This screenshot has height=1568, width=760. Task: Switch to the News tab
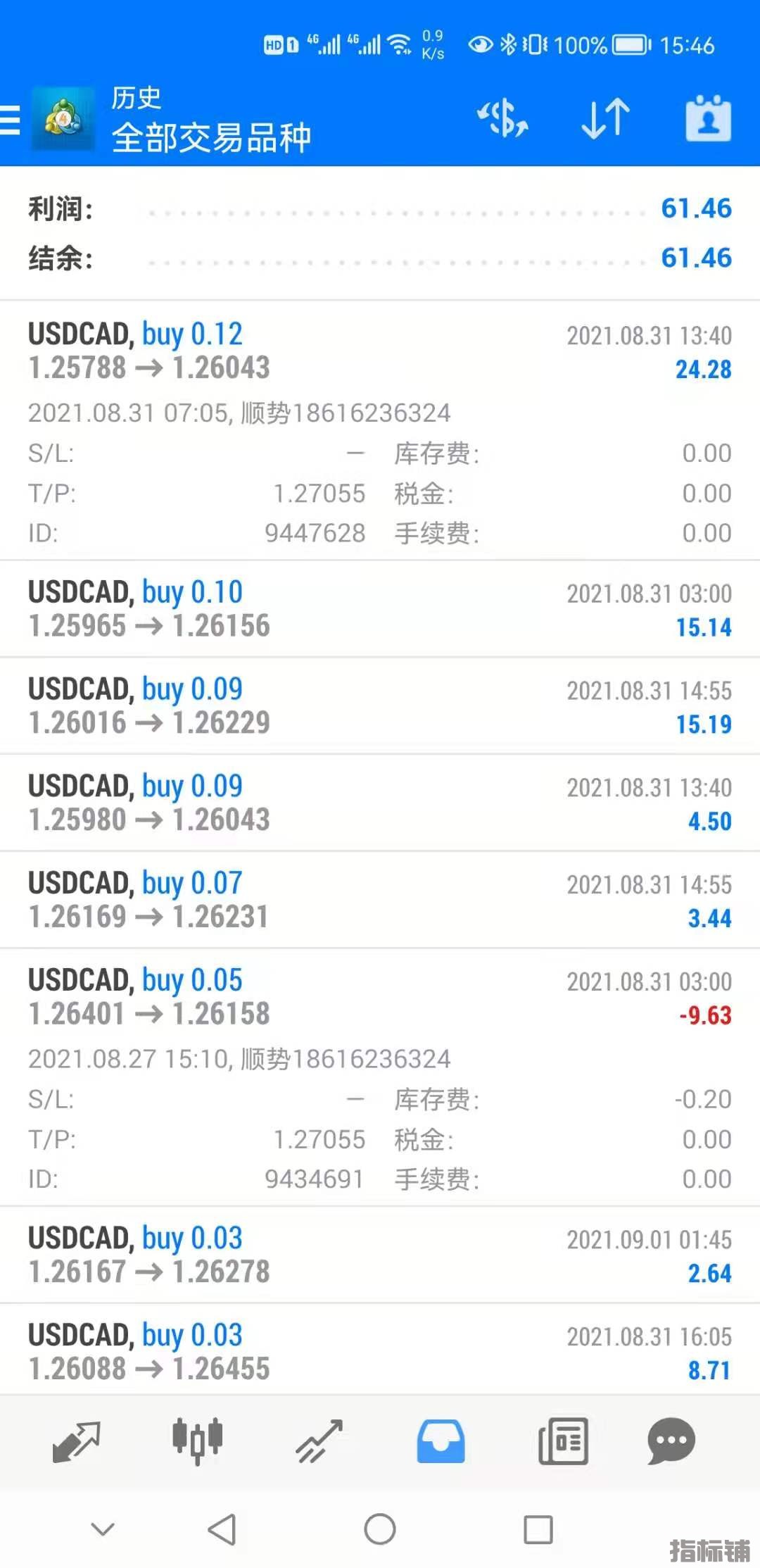pos(562,1441)
